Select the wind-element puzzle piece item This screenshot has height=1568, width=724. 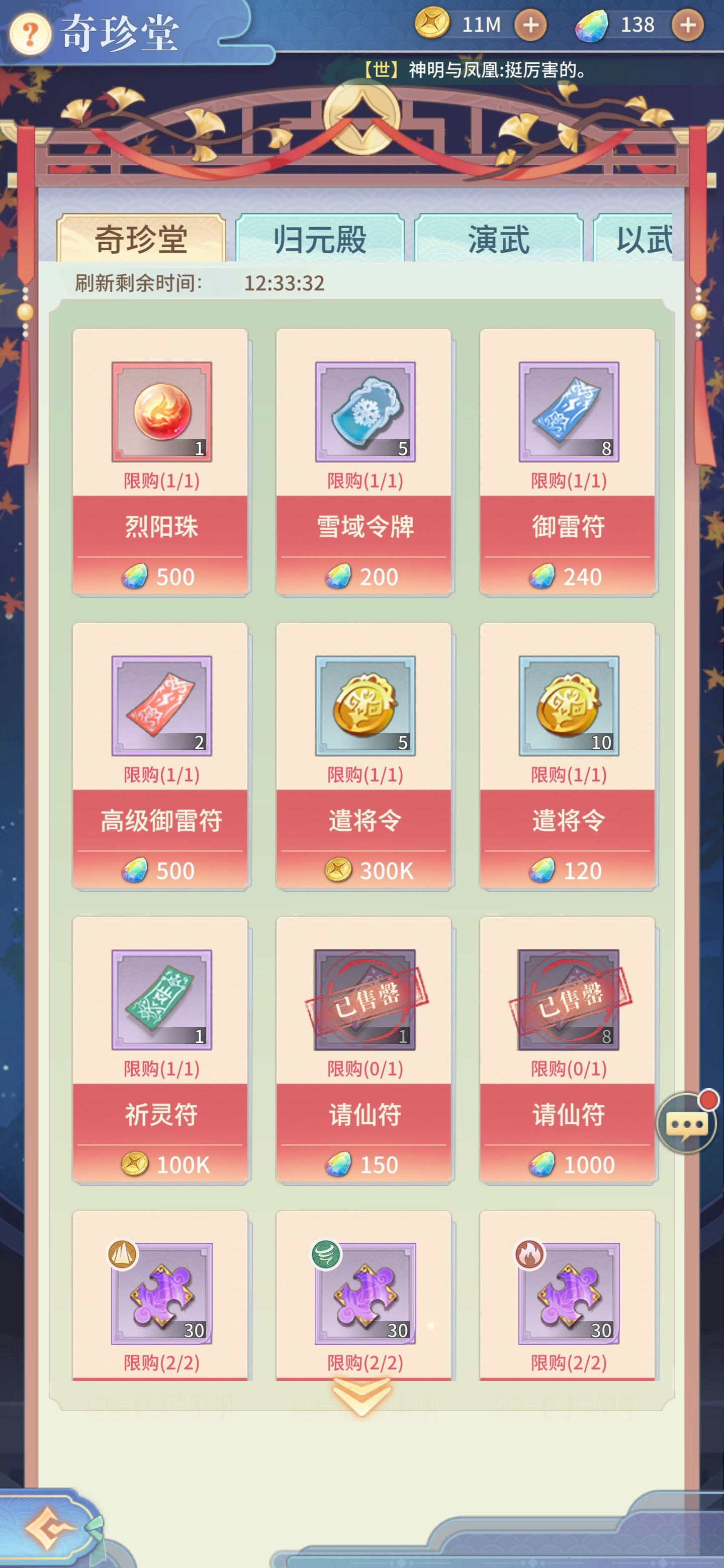coord(365,1293)
